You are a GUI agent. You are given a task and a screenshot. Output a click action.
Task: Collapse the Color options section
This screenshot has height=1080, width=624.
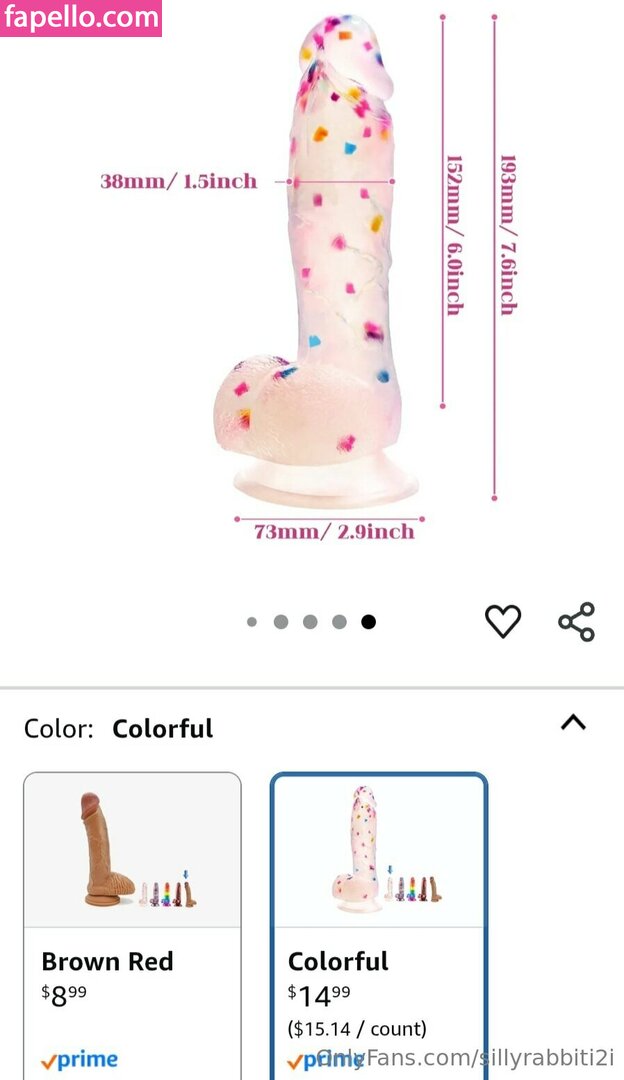pos(573,722)
